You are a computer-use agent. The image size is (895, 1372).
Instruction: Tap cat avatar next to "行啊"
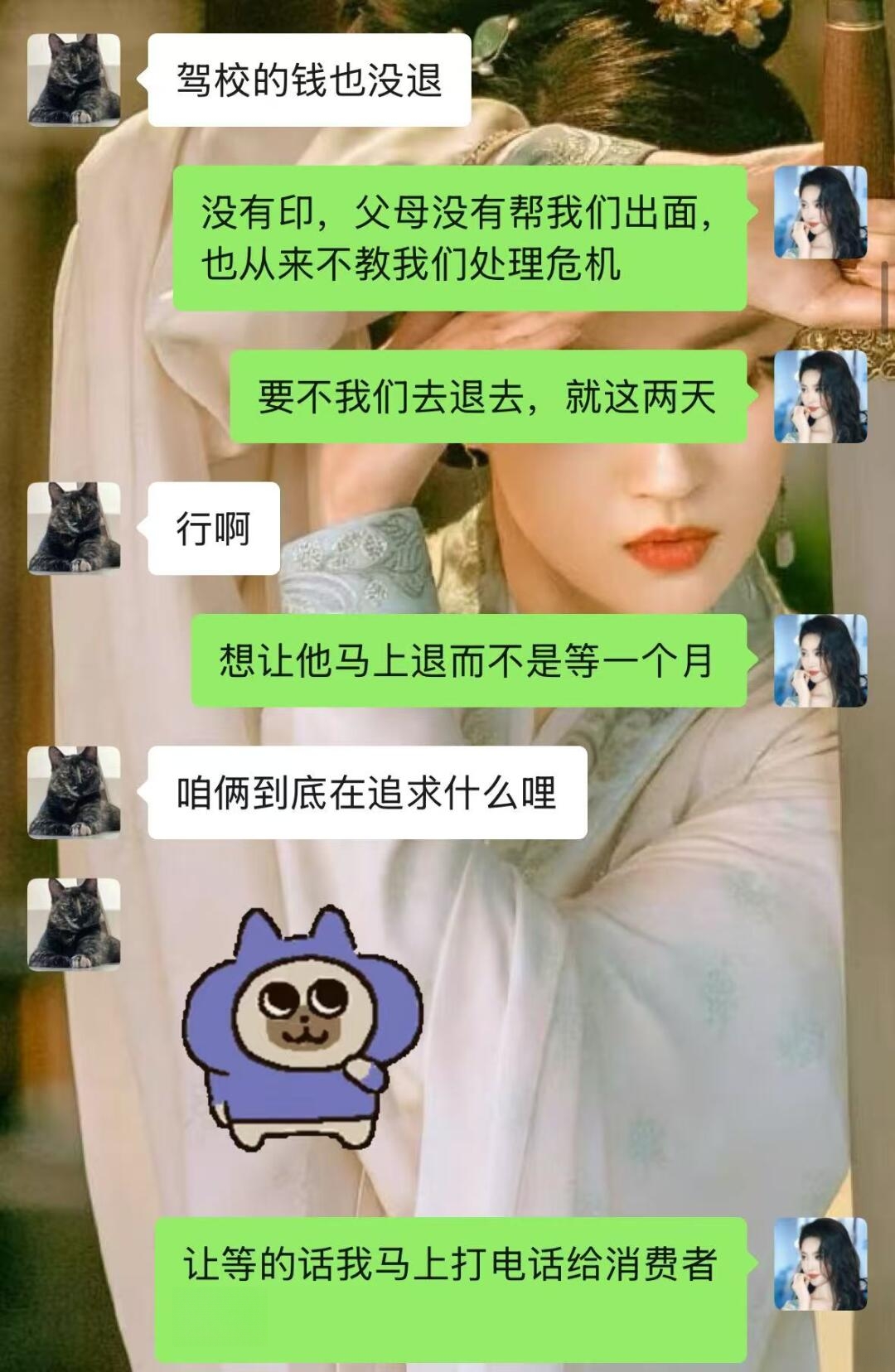(74, 528)
